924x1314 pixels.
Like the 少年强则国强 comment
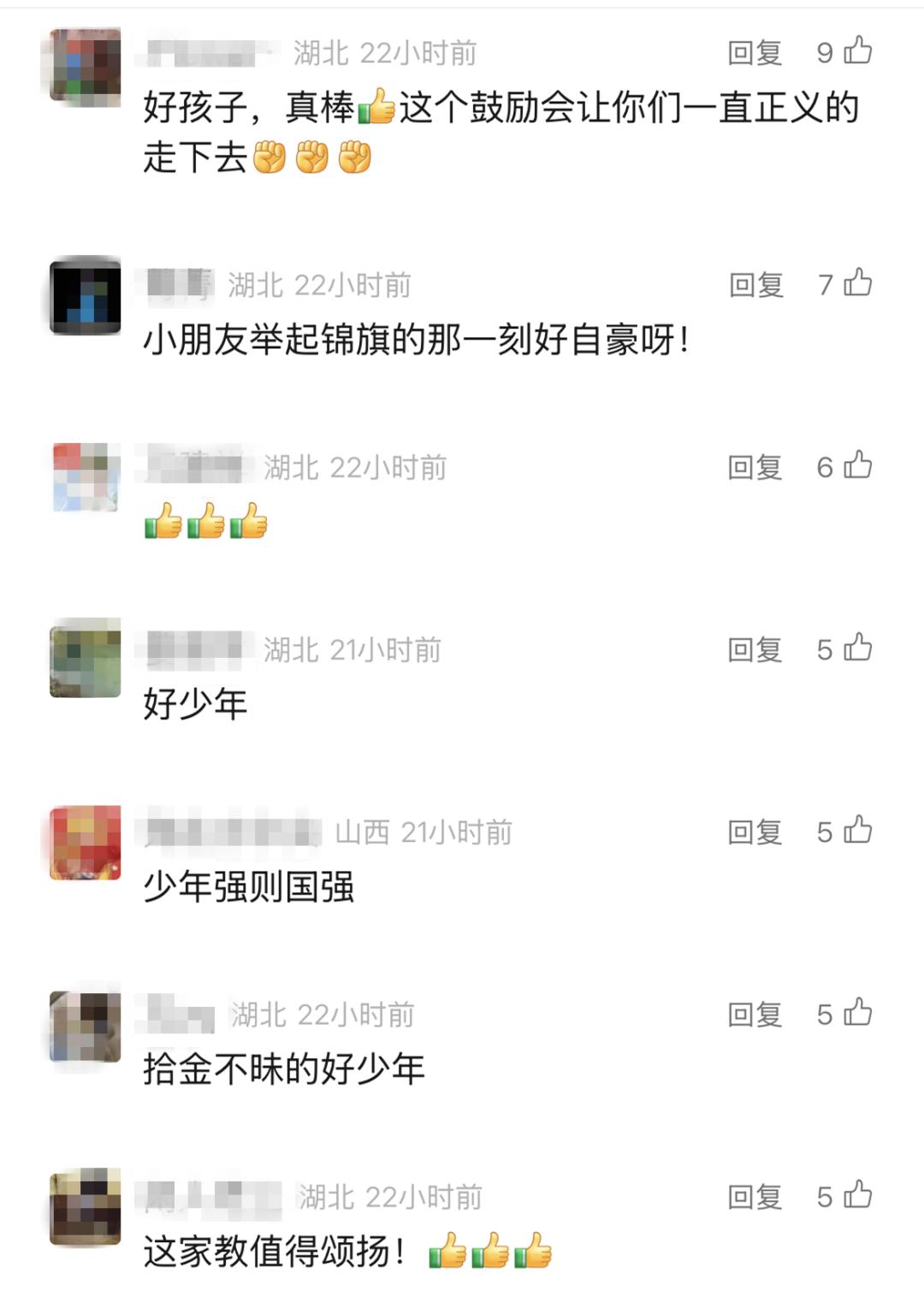click(857, 830)
